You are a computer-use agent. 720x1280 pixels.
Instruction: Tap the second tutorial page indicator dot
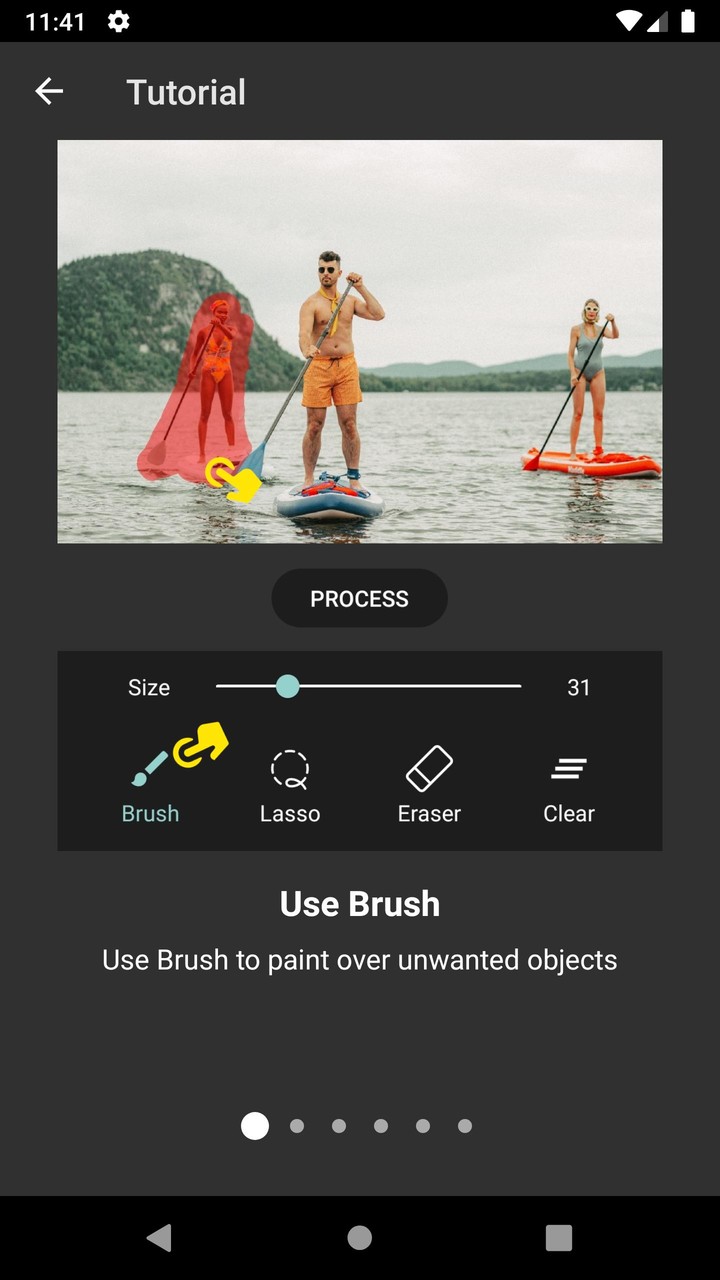click(x=296, y=1126)
